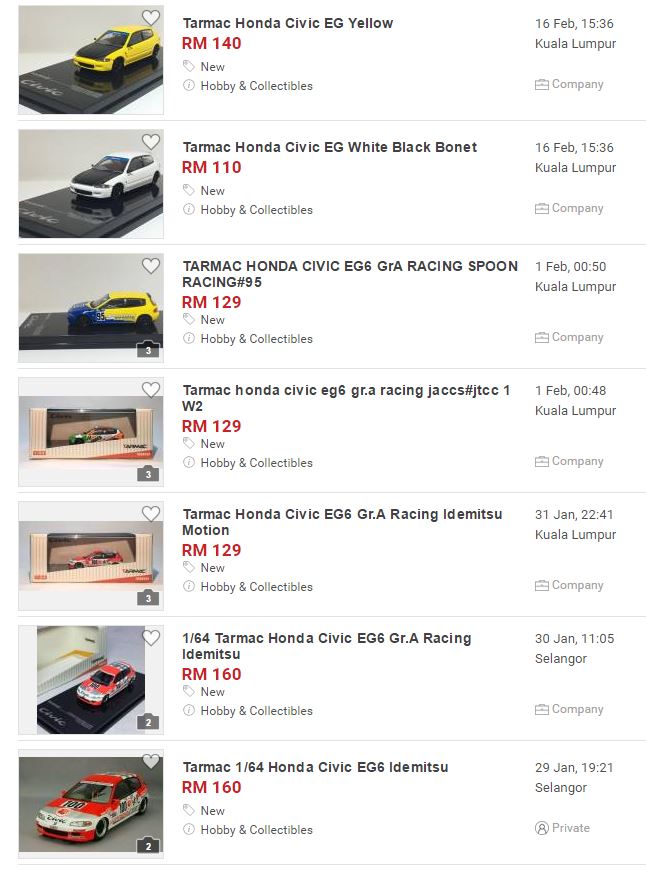646x871 pixels.
Task: Favorite the jaccs#jtcc Civic EG6 listing
Action: pyautogui.click(x=150, y=390)
